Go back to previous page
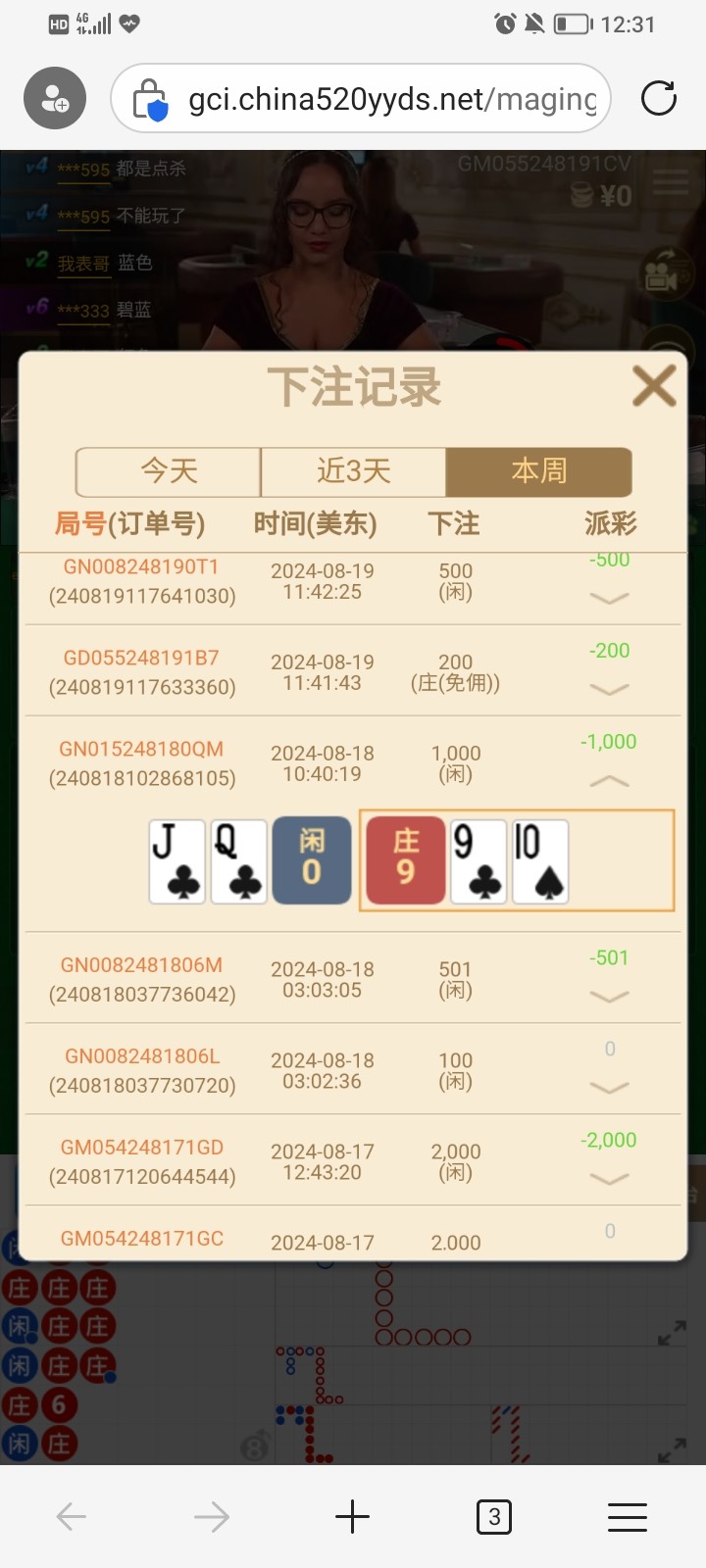This screenshot has height=1568, width=706. point(72,1517)
